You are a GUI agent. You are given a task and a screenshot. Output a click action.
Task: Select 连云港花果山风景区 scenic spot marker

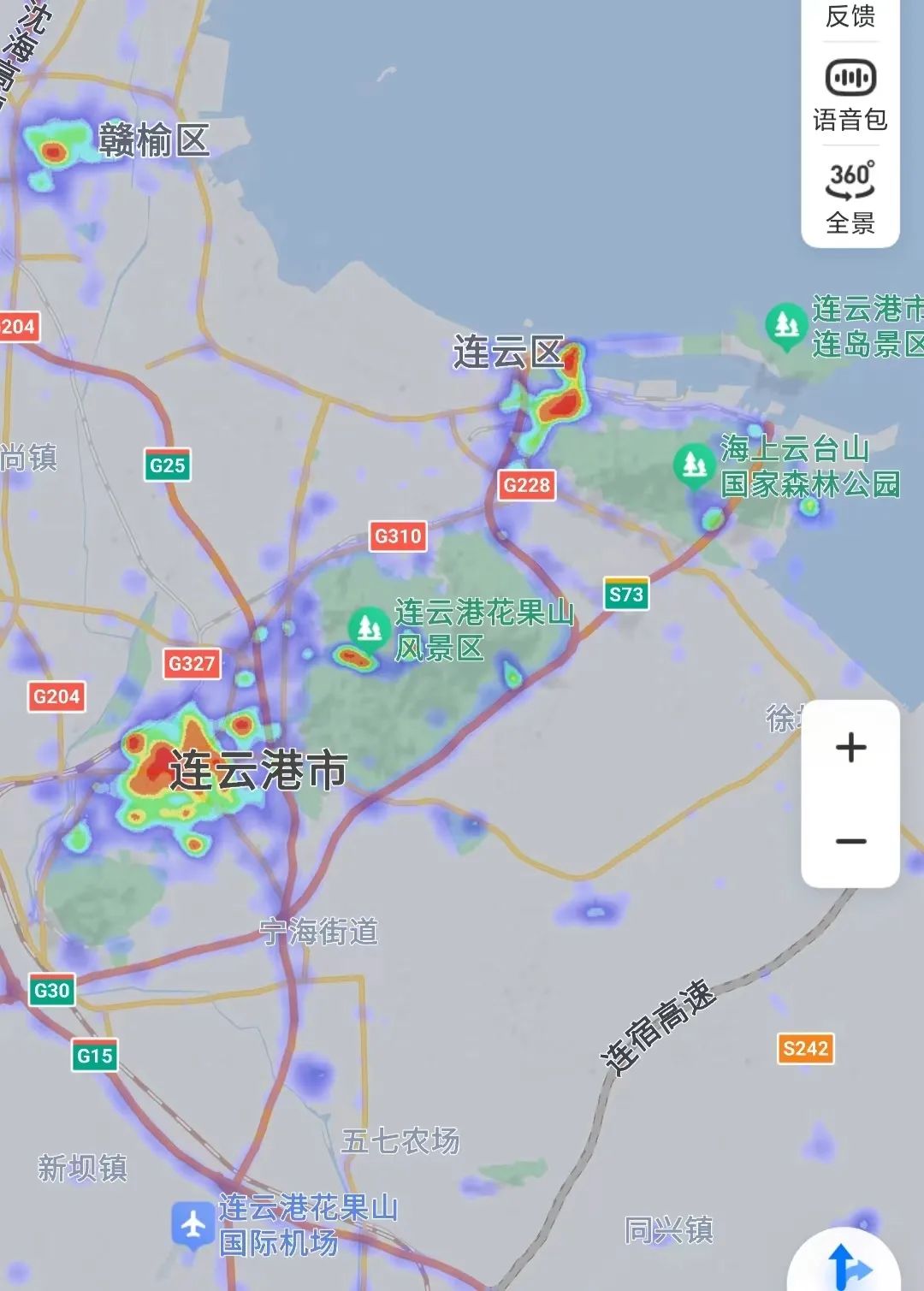click(370, 629)
